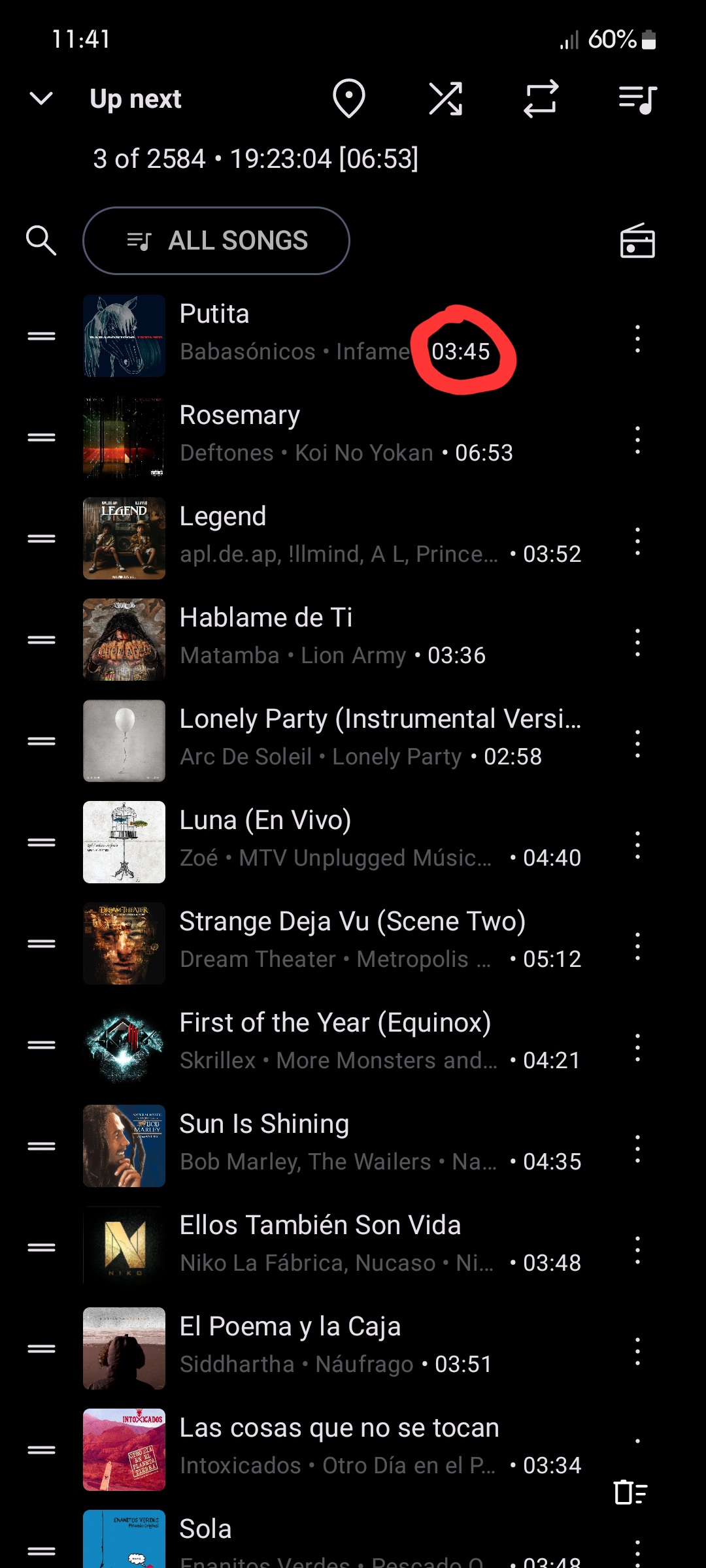Open the playlist queue icon

(x=637, y=99)
